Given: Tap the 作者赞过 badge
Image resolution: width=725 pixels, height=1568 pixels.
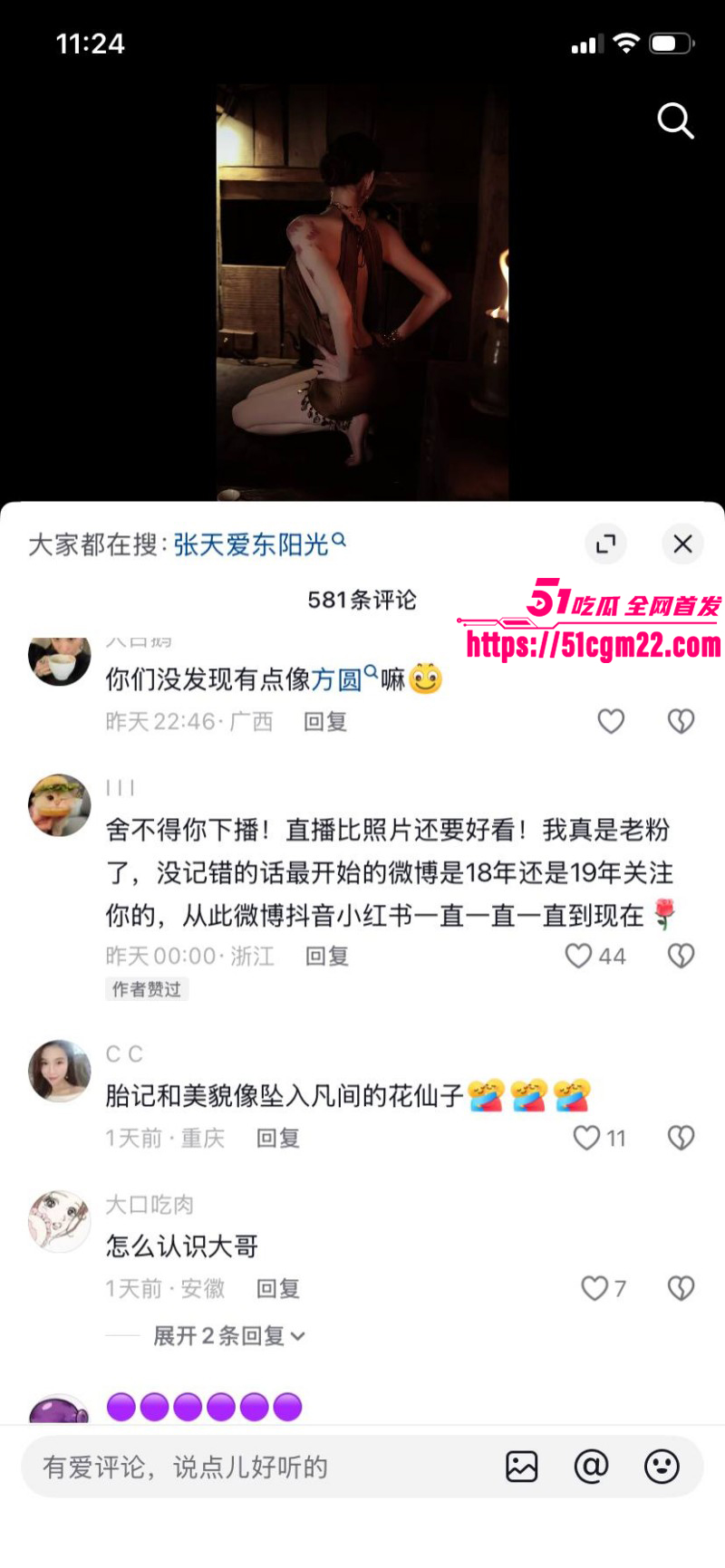Looking at the screenshot, I should (x=147, y=989).
